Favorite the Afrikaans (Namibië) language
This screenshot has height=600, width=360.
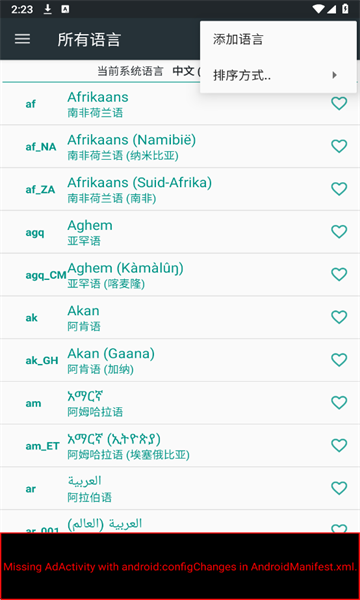point(339,146)
